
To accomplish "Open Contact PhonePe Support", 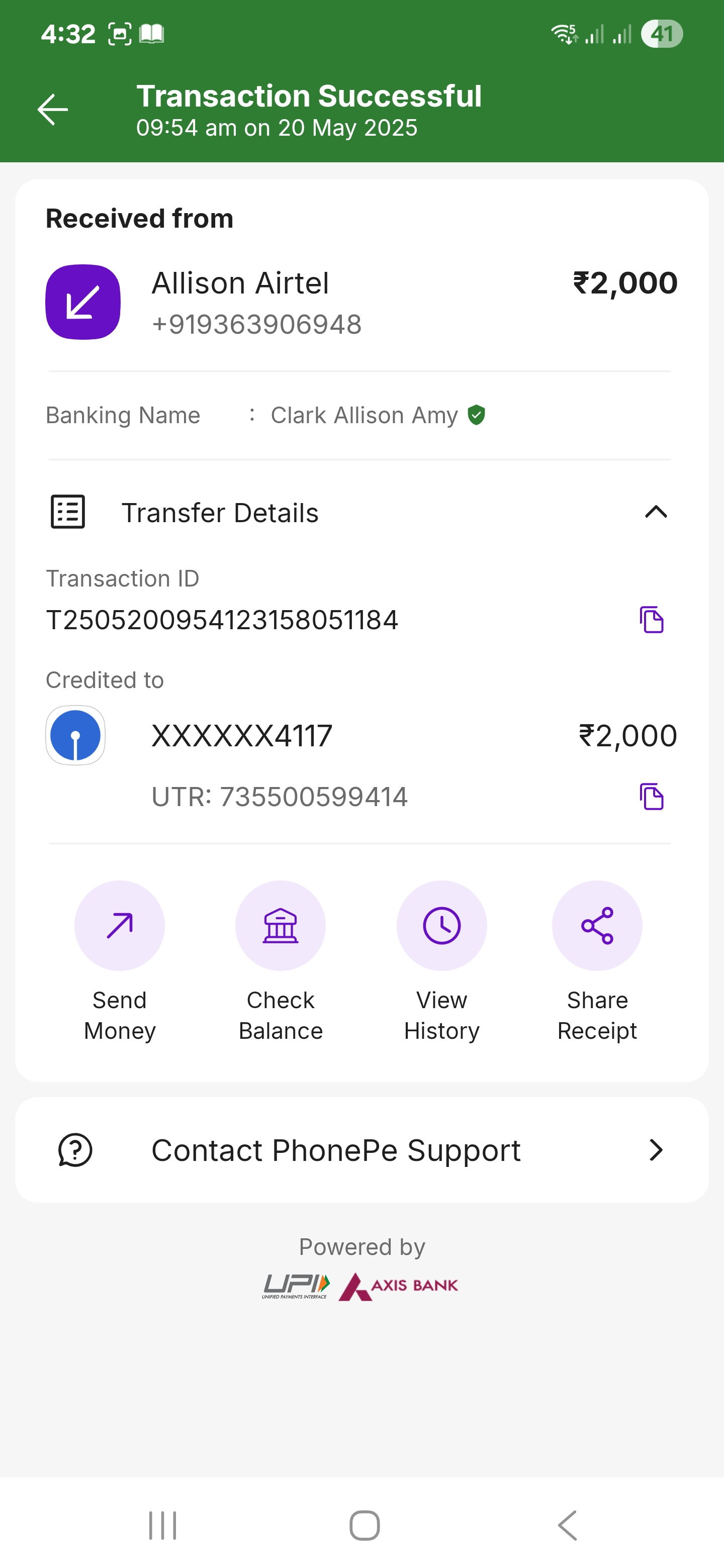I will click(x=361, y=1150).
